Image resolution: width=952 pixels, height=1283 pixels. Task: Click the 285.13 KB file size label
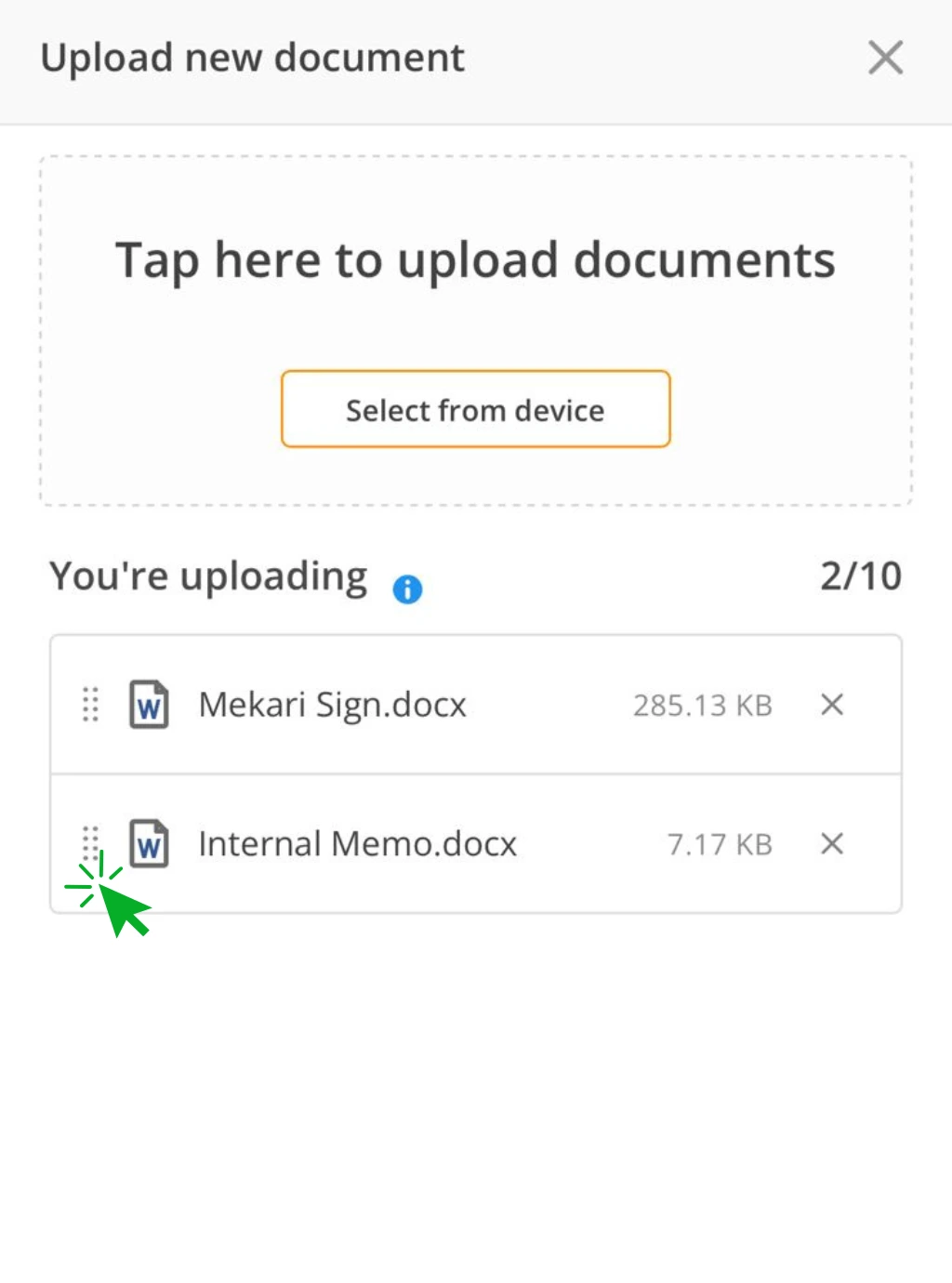tap(702, 705)
